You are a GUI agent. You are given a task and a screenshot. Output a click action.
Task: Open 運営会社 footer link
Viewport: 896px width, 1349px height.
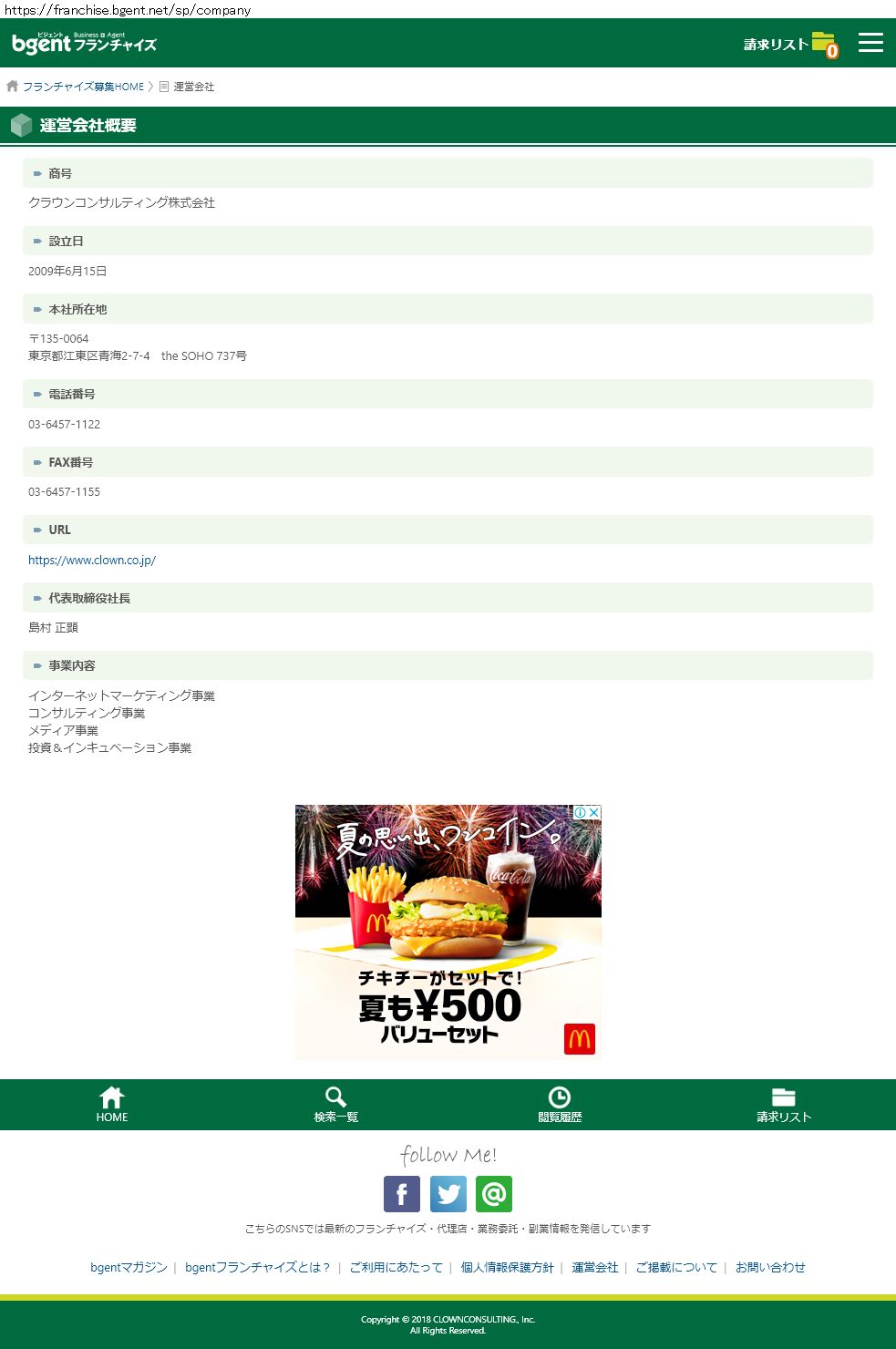tap(594, 1267)
